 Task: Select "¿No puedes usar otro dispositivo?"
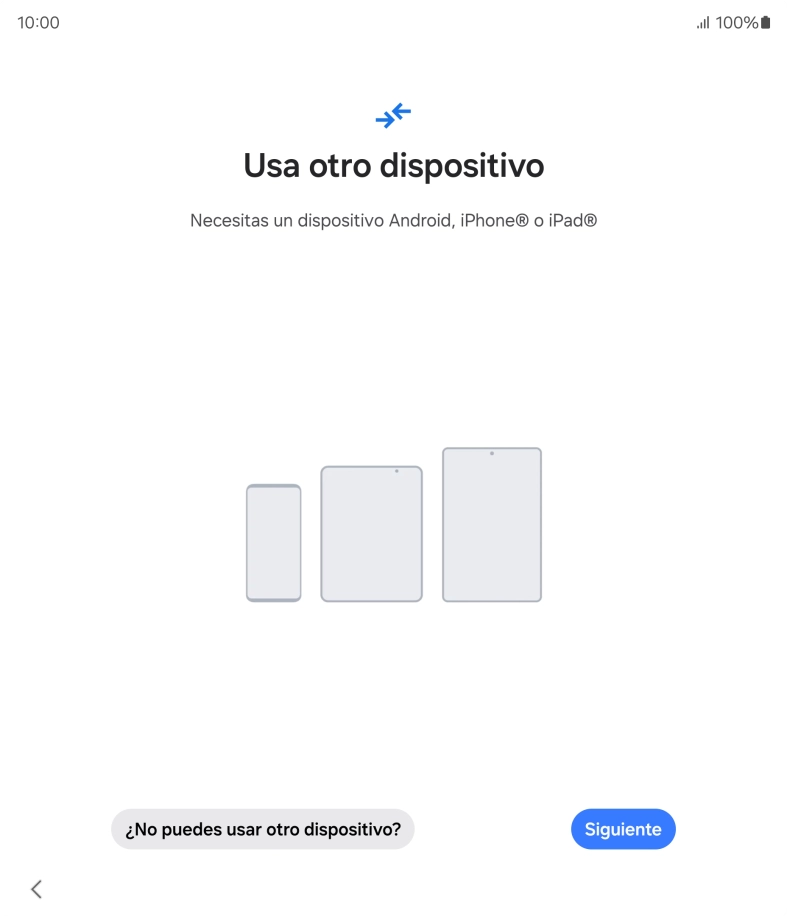(263, 829)
